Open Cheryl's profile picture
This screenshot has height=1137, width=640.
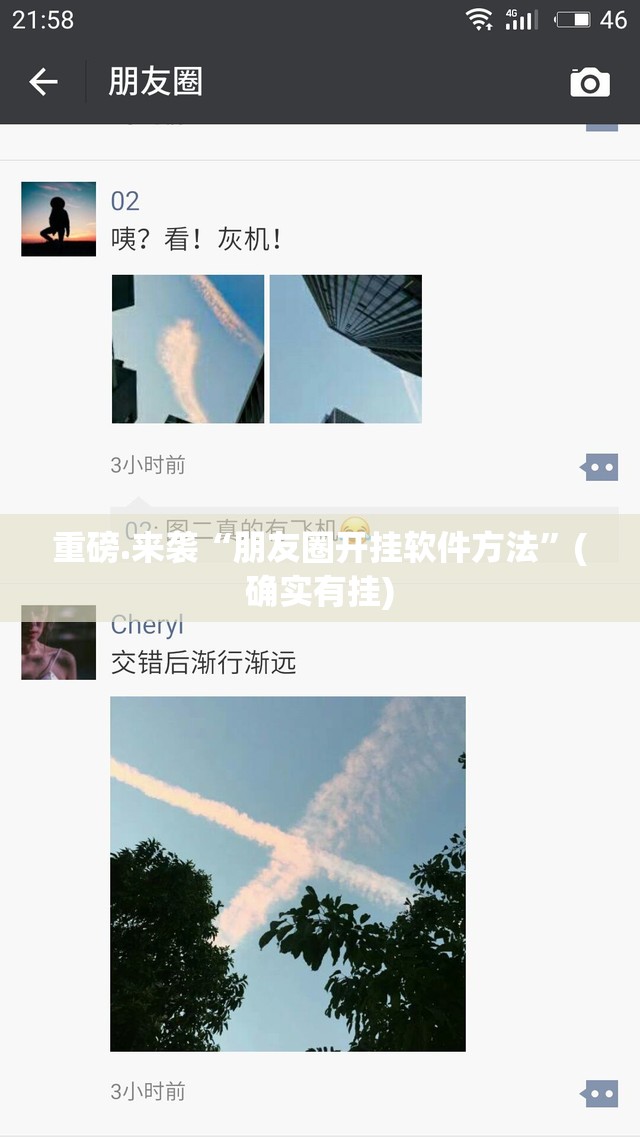point(58,642)
